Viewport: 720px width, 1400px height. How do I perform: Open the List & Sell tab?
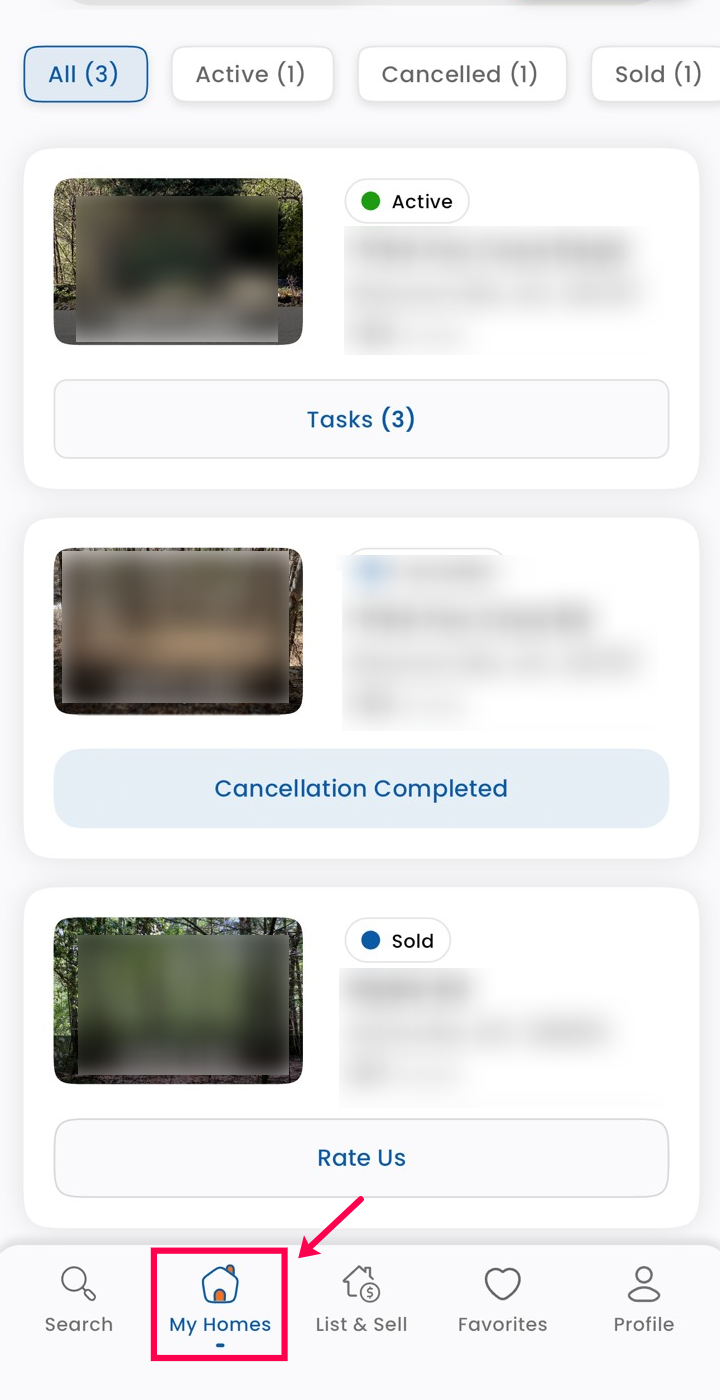click(361, 1299)
